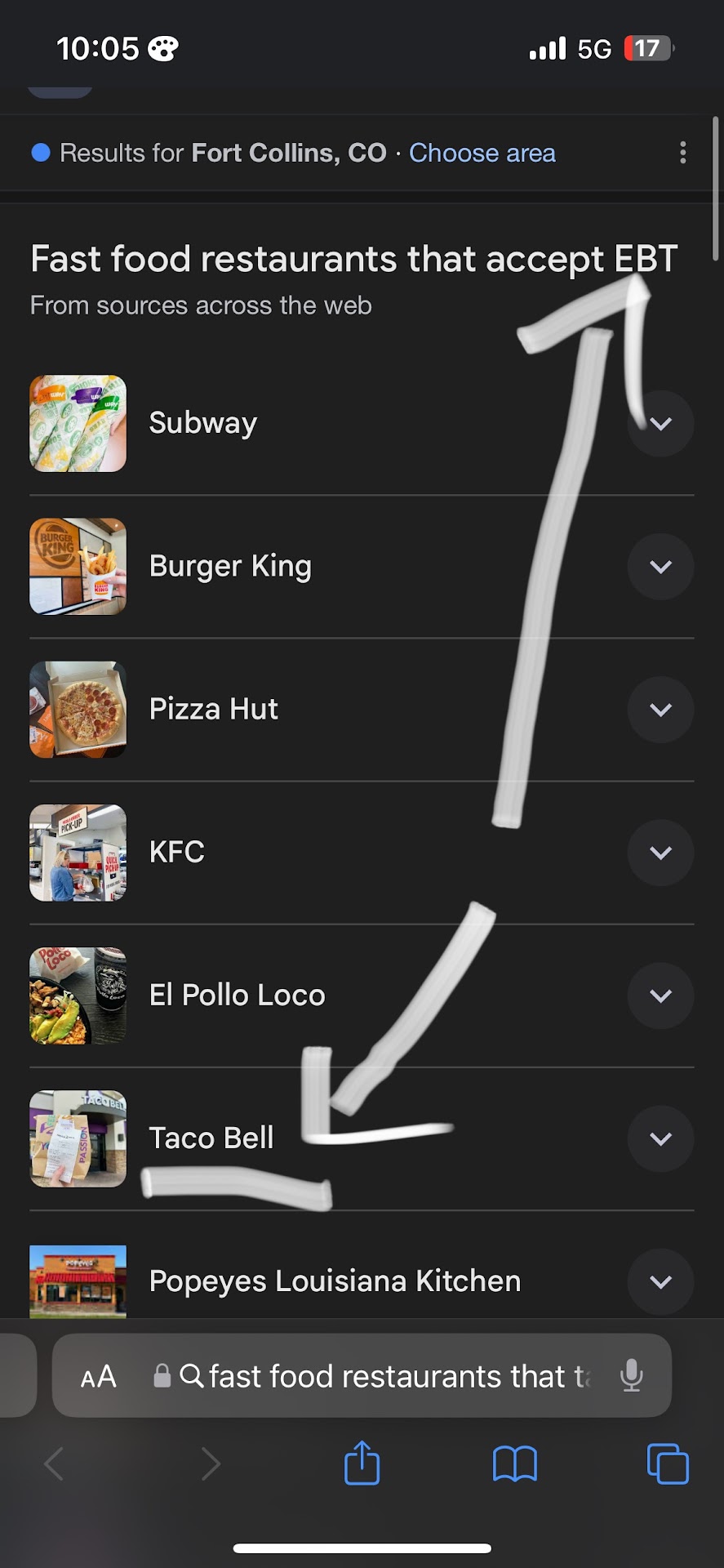The width and height of the screenshot is (724, 1568).
Task: Tap the Safari address bar
Action: [x=384, y=1377]
